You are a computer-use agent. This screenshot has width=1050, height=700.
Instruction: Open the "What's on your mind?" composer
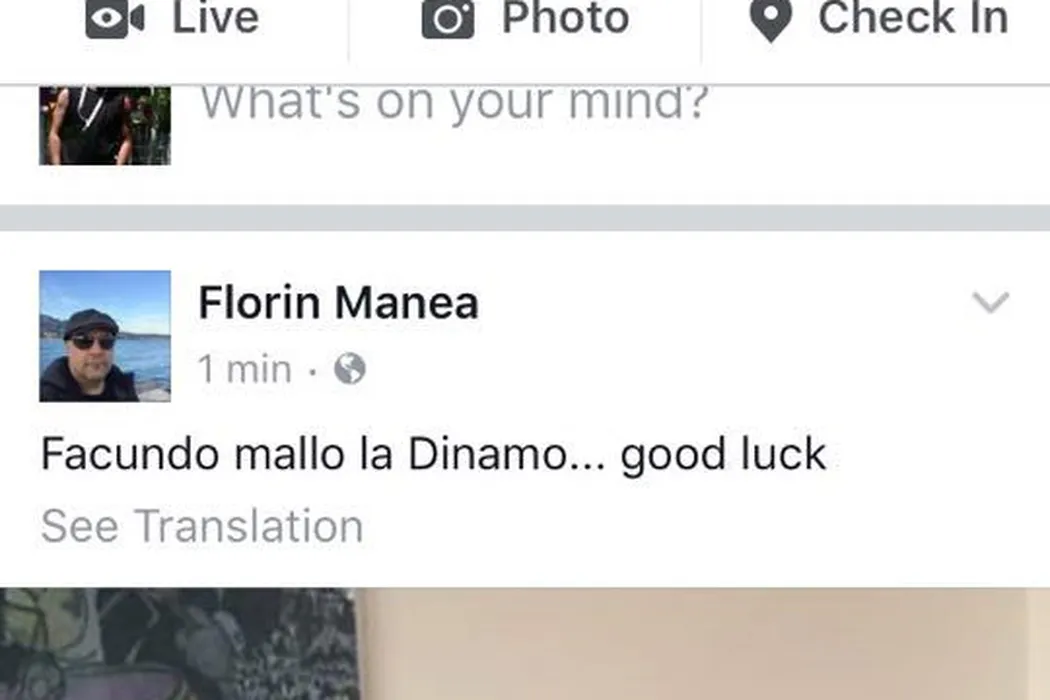click(455, 103)
